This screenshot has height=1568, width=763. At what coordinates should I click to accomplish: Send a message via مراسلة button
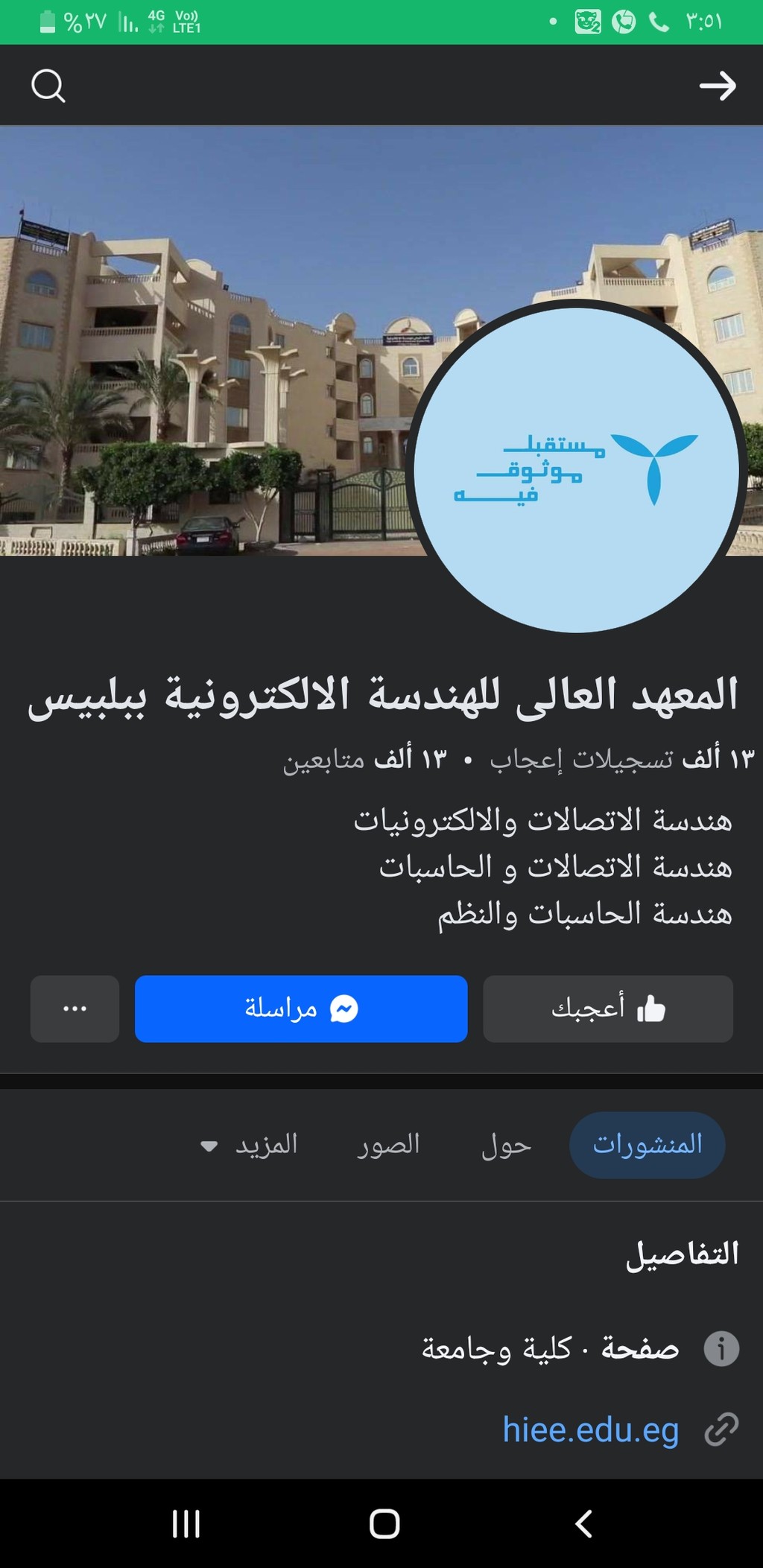tap(301, 1009)
